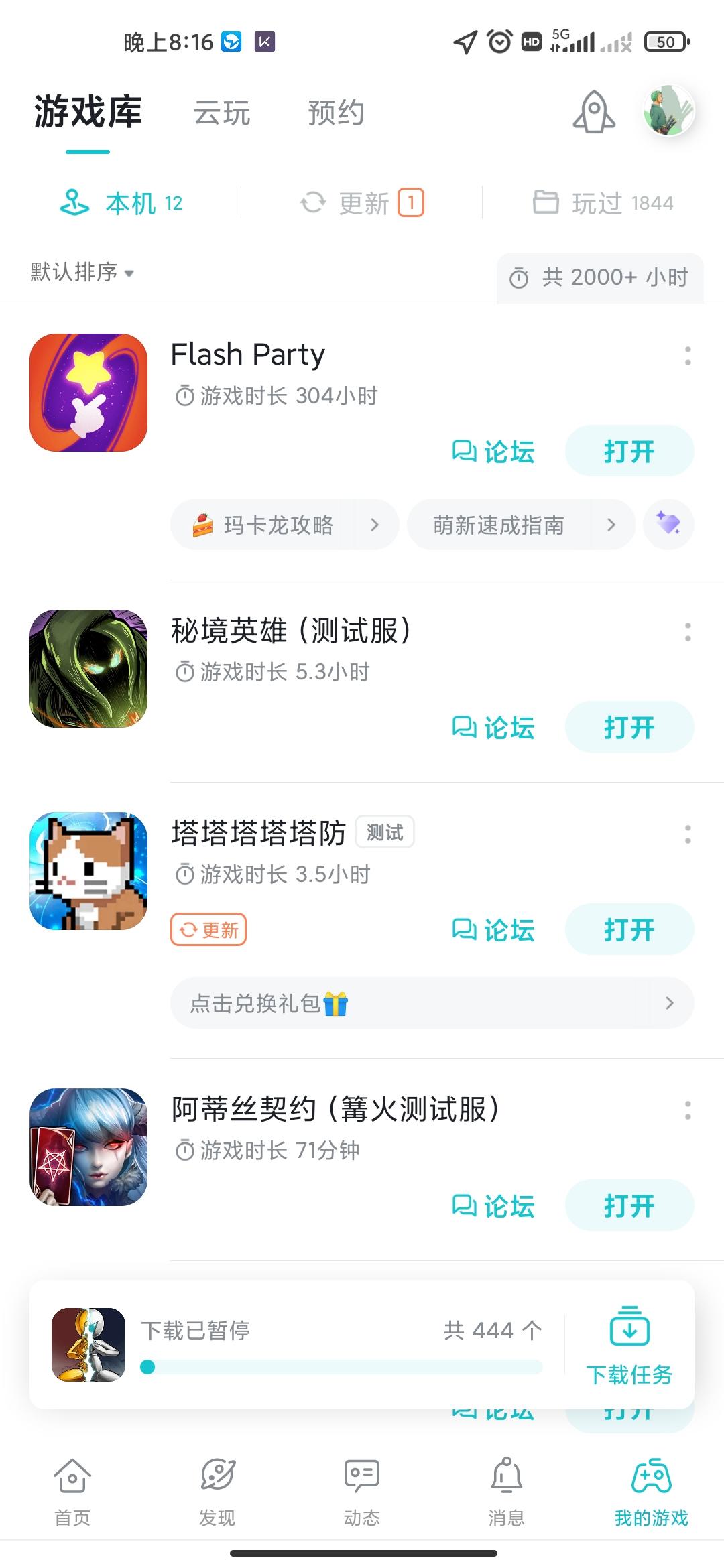Open the 萌新速成指南 chip
Screen dimensions: 724x1568
[521, 525]
